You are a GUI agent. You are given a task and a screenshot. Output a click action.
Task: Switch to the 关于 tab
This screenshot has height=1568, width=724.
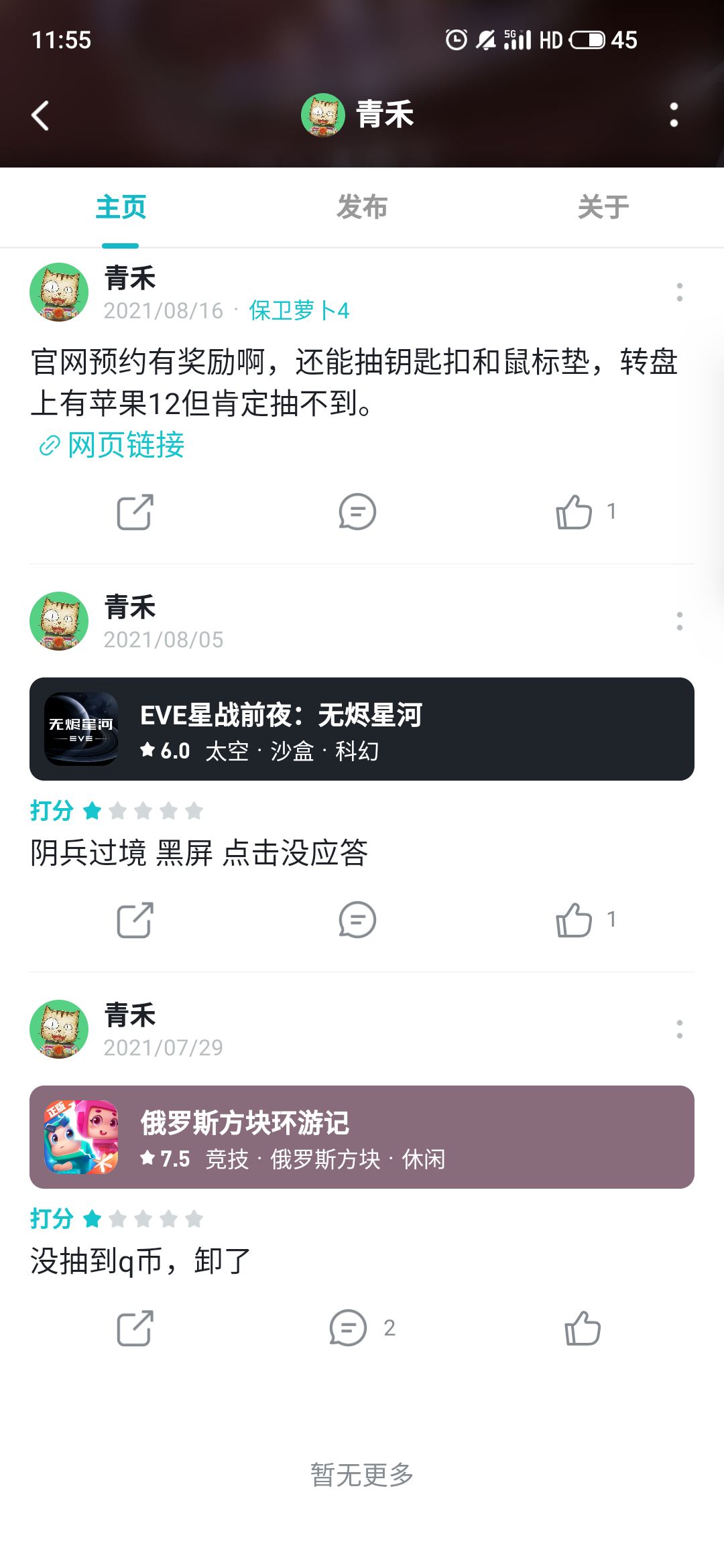pyautogui.click(x=603, y=206)
